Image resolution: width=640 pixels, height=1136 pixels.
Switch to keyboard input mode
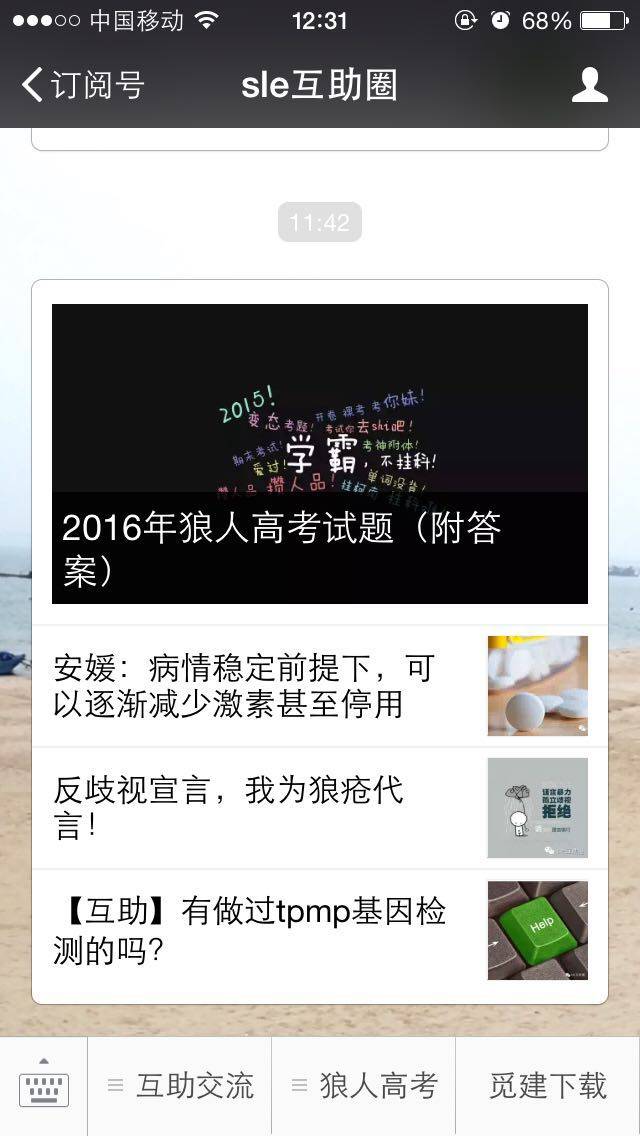pos(44,1086)
